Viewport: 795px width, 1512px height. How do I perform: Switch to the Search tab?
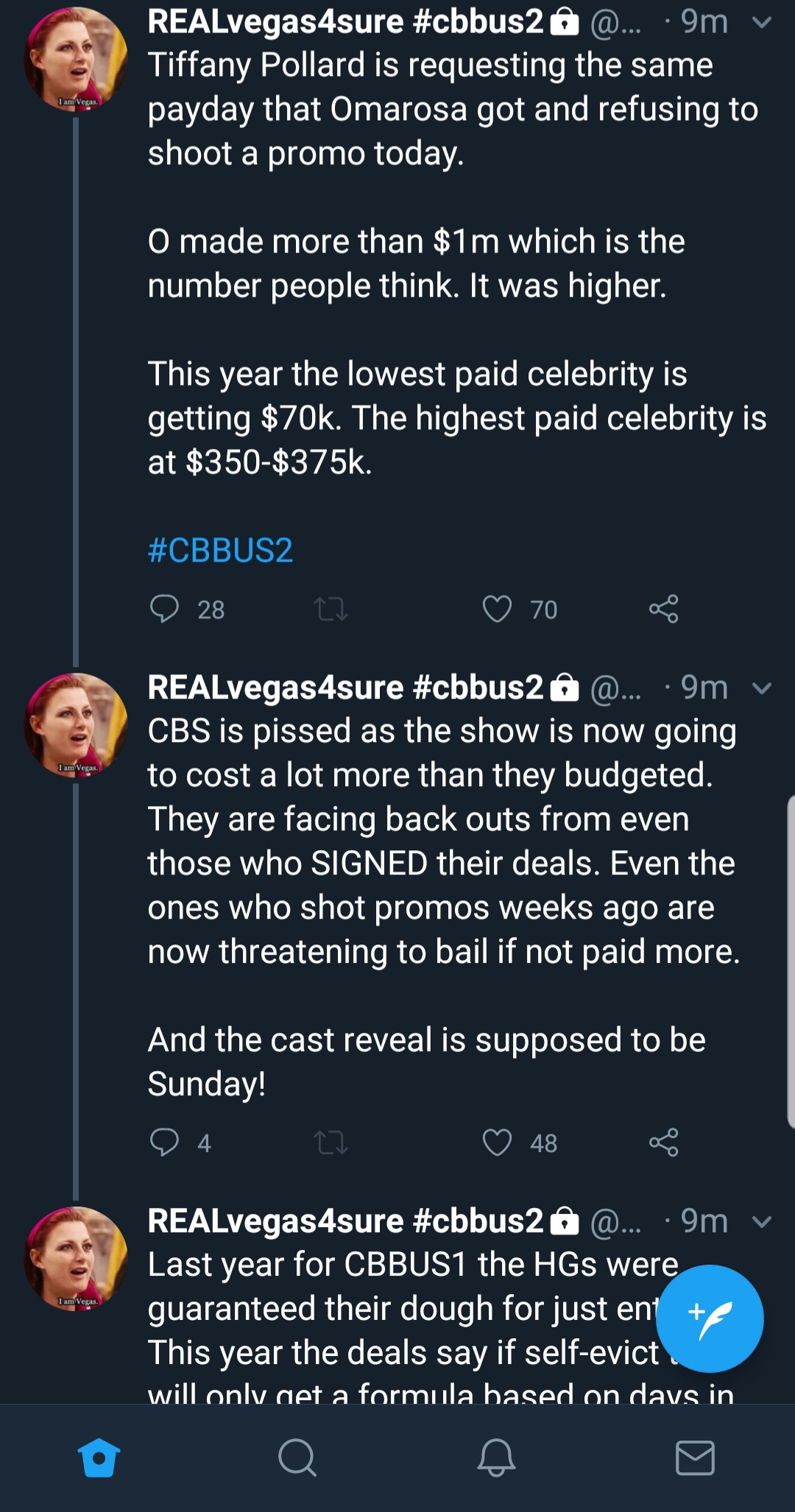[297, 1458]
